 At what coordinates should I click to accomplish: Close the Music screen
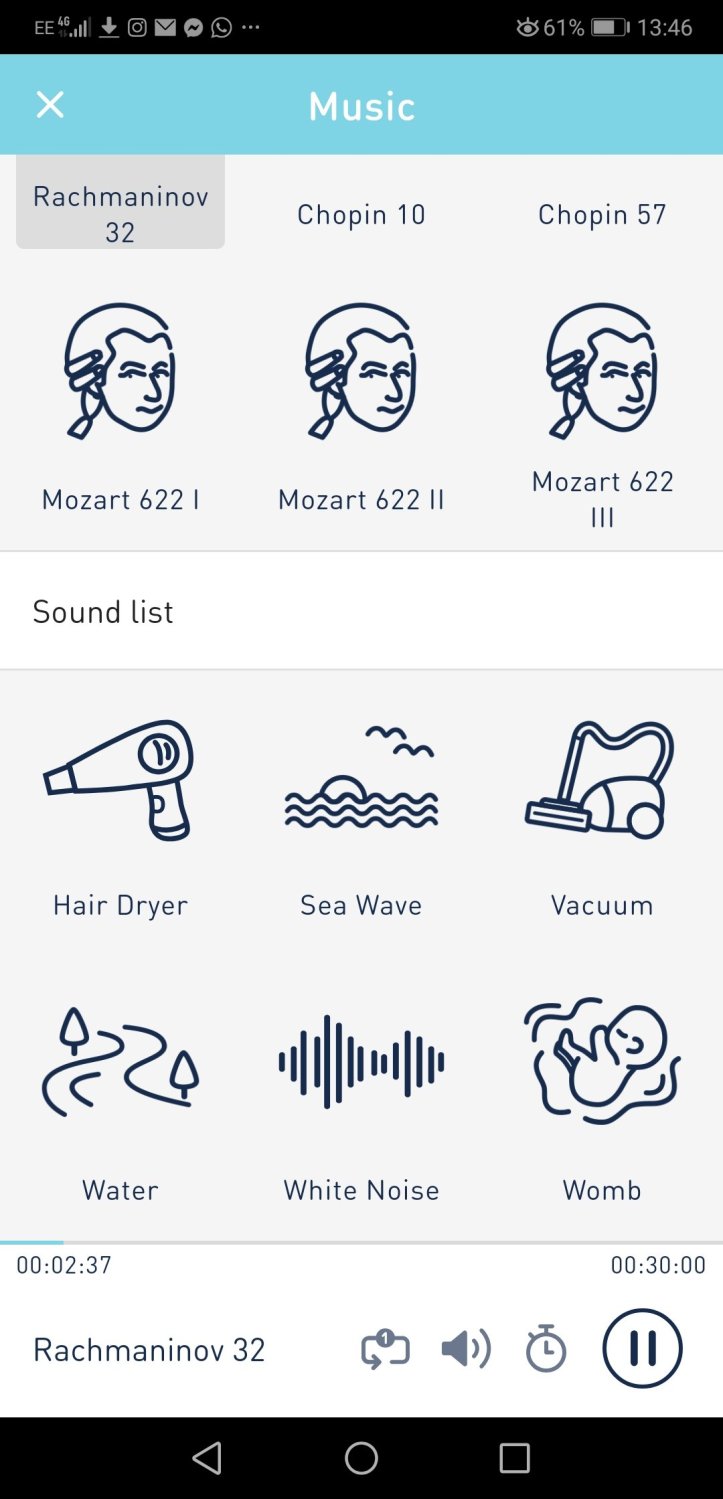(x=50, y=105)
